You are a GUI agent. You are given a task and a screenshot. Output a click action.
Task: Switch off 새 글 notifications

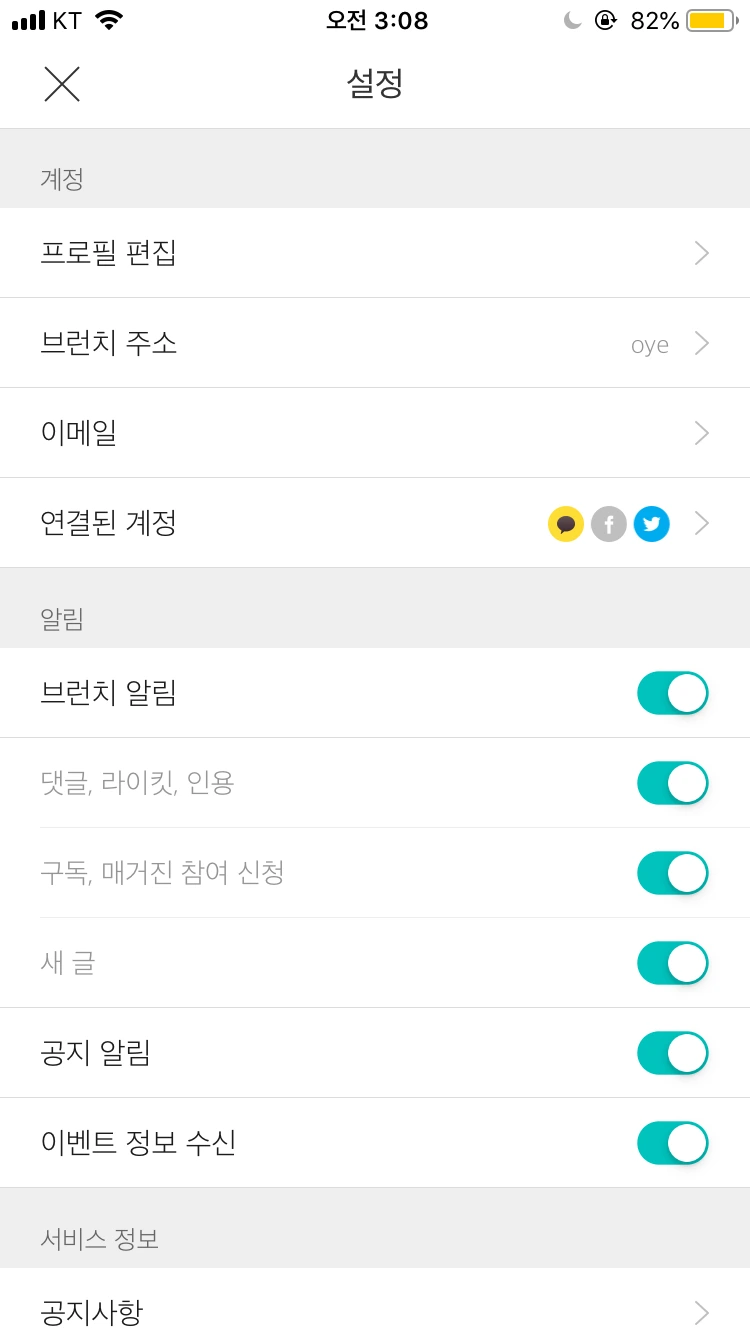(672, 963)
